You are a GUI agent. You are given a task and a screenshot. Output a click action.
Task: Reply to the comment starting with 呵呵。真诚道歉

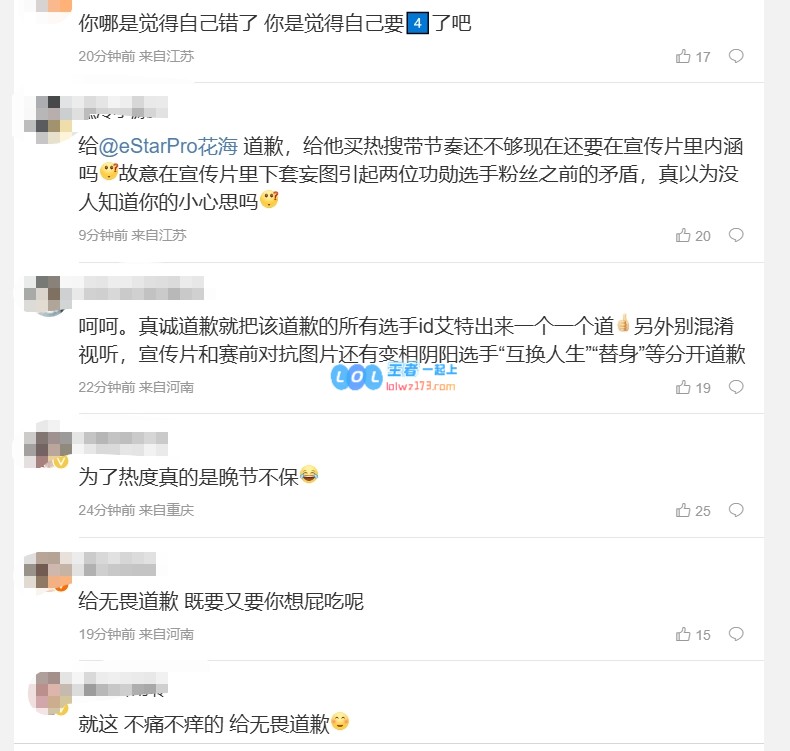(736, 386)
